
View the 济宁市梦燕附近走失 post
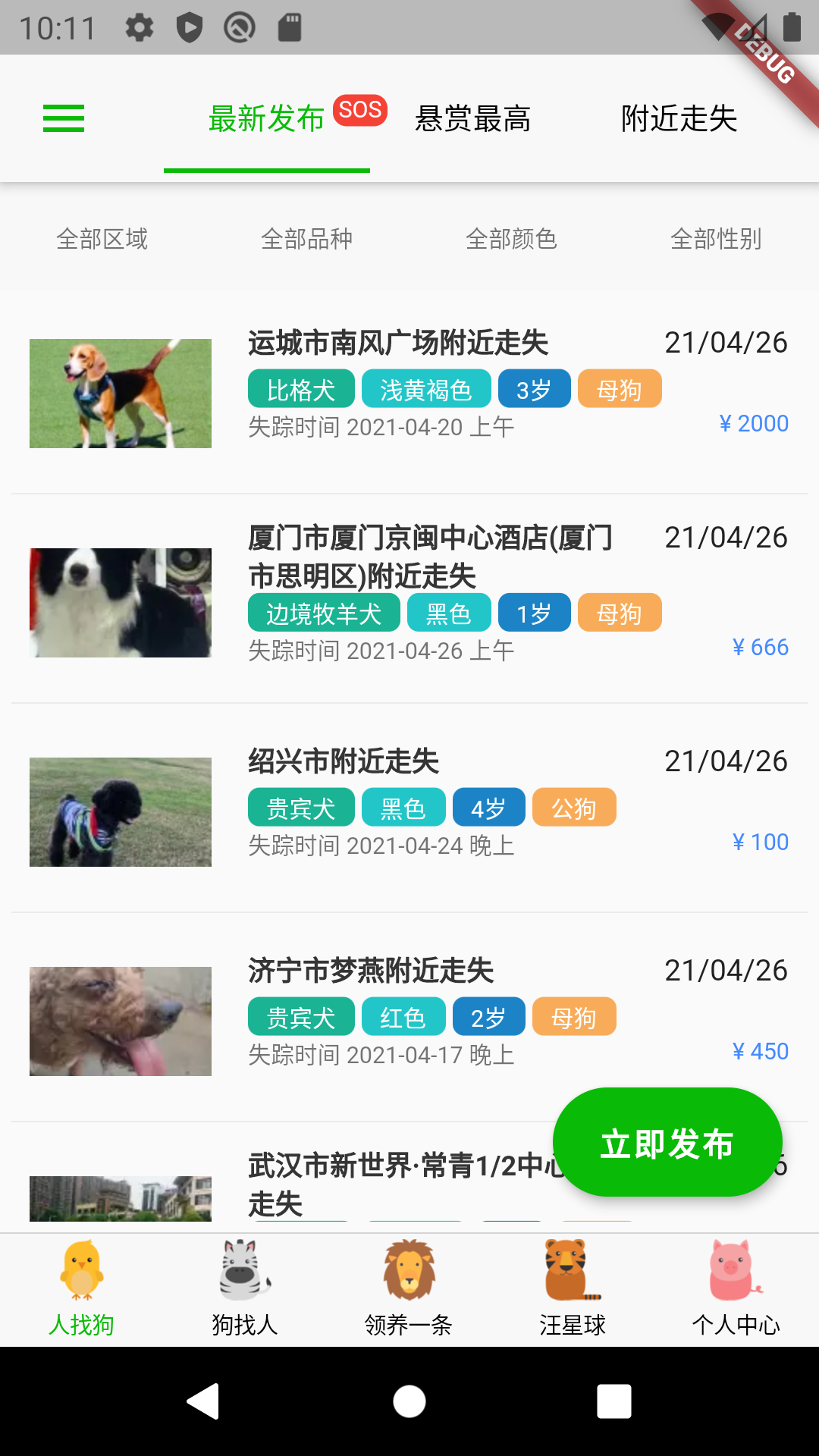[371, 971]
